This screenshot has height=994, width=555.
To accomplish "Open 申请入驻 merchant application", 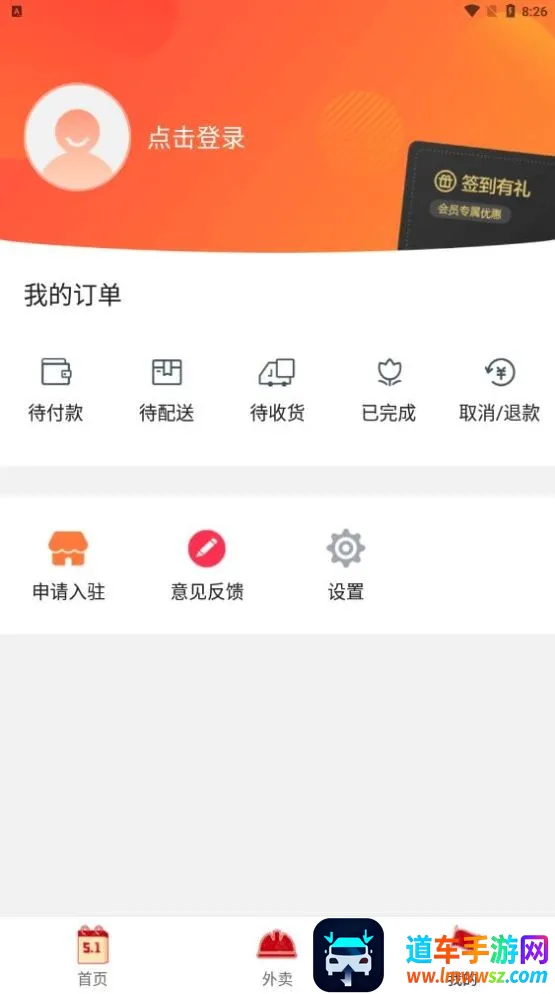I will click(69, 565).
